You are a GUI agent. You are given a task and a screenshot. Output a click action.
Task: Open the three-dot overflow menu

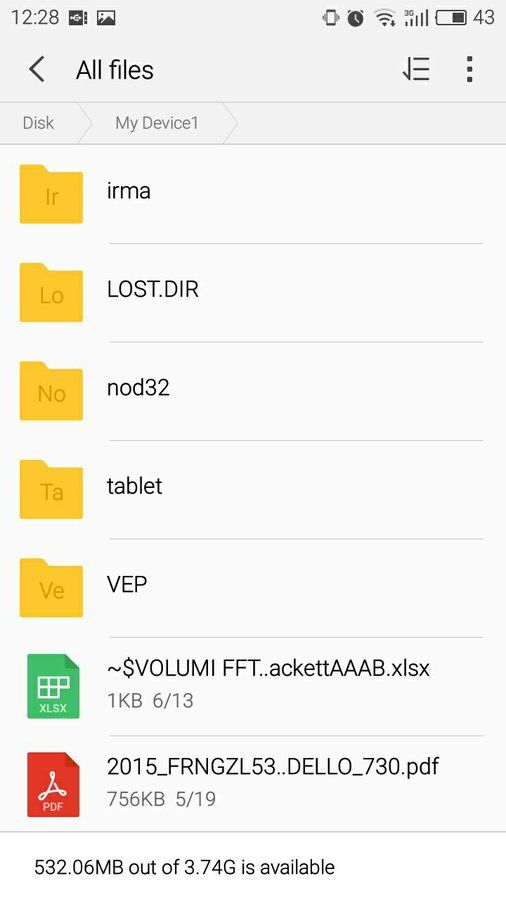click(469, 70)
